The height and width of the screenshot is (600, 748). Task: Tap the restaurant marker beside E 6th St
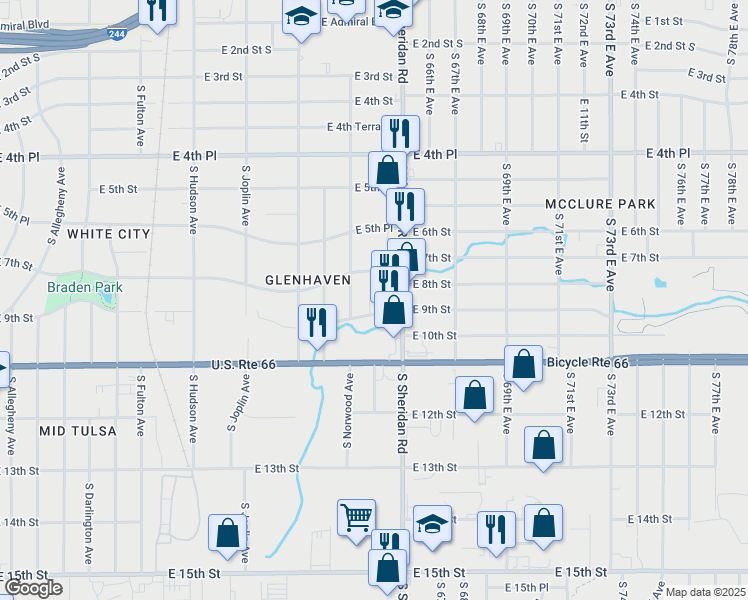[x=405, y=207]
